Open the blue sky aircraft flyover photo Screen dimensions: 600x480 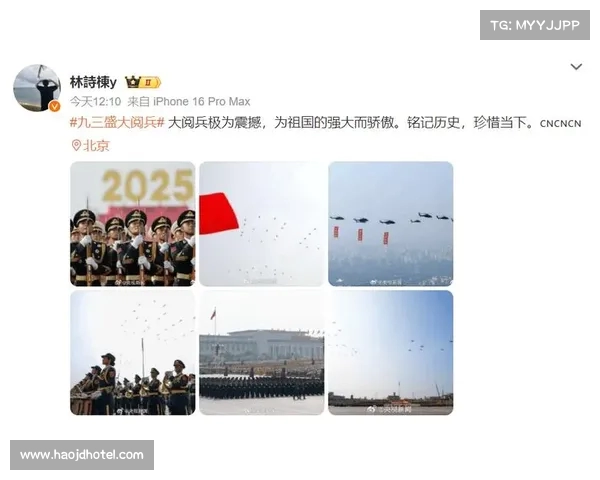pyautogui.click(x=390, y=352)
